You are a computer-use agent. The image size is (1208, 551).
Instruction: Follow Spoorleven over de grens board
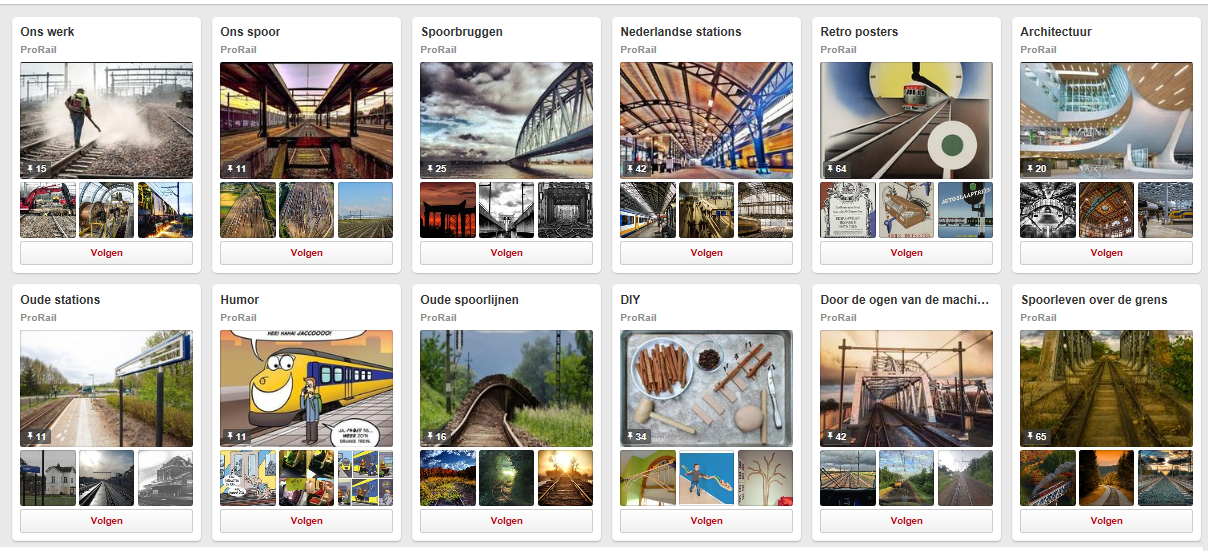[x=1106, y=521]
